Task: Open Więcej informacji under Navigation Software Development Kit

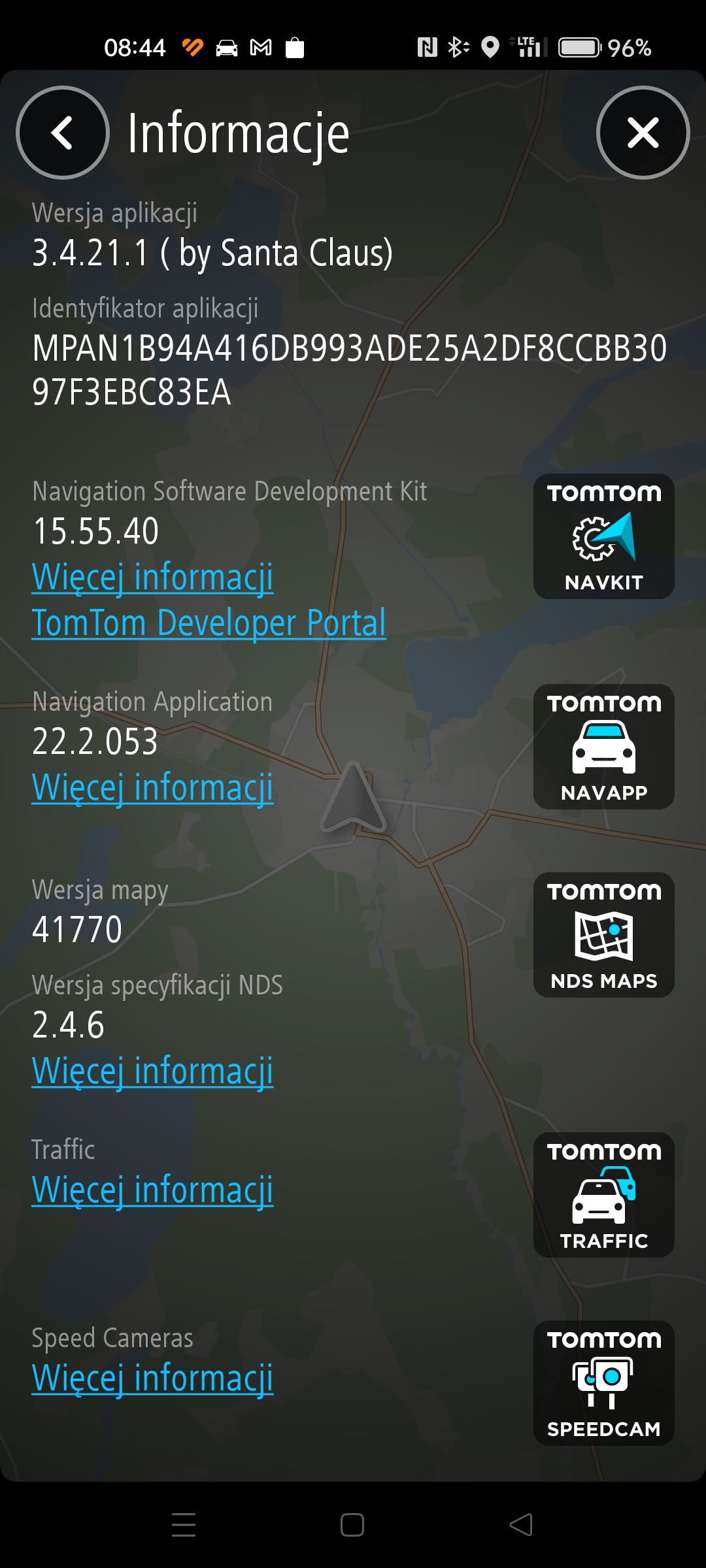Action: point(152,578)
